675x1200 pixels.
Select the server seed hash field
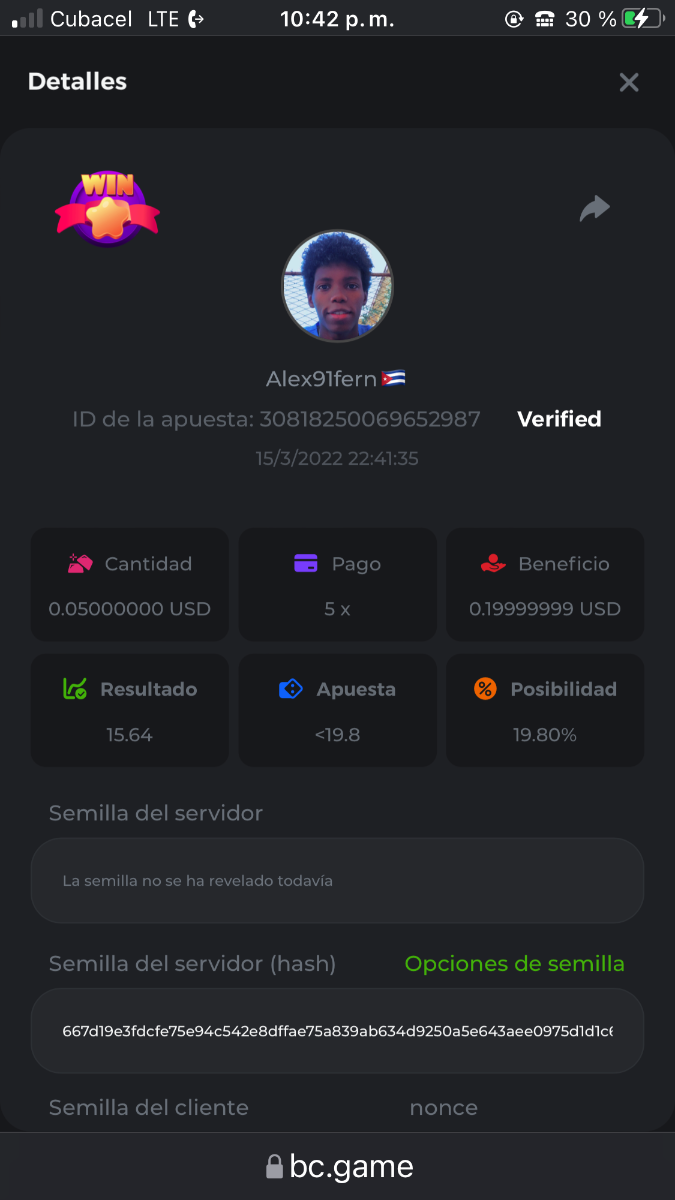point(337,1031)
